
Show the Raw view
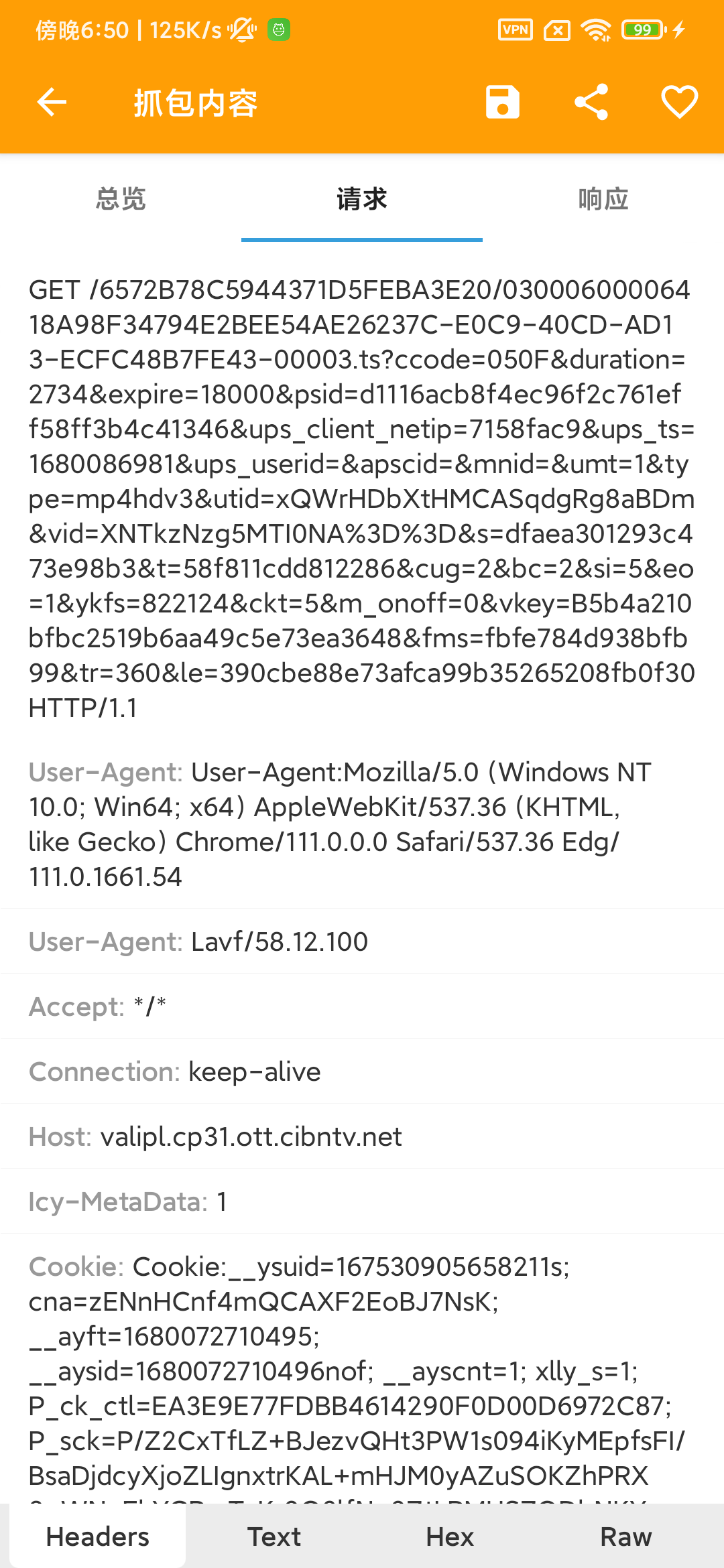(x=626, y=1537)
